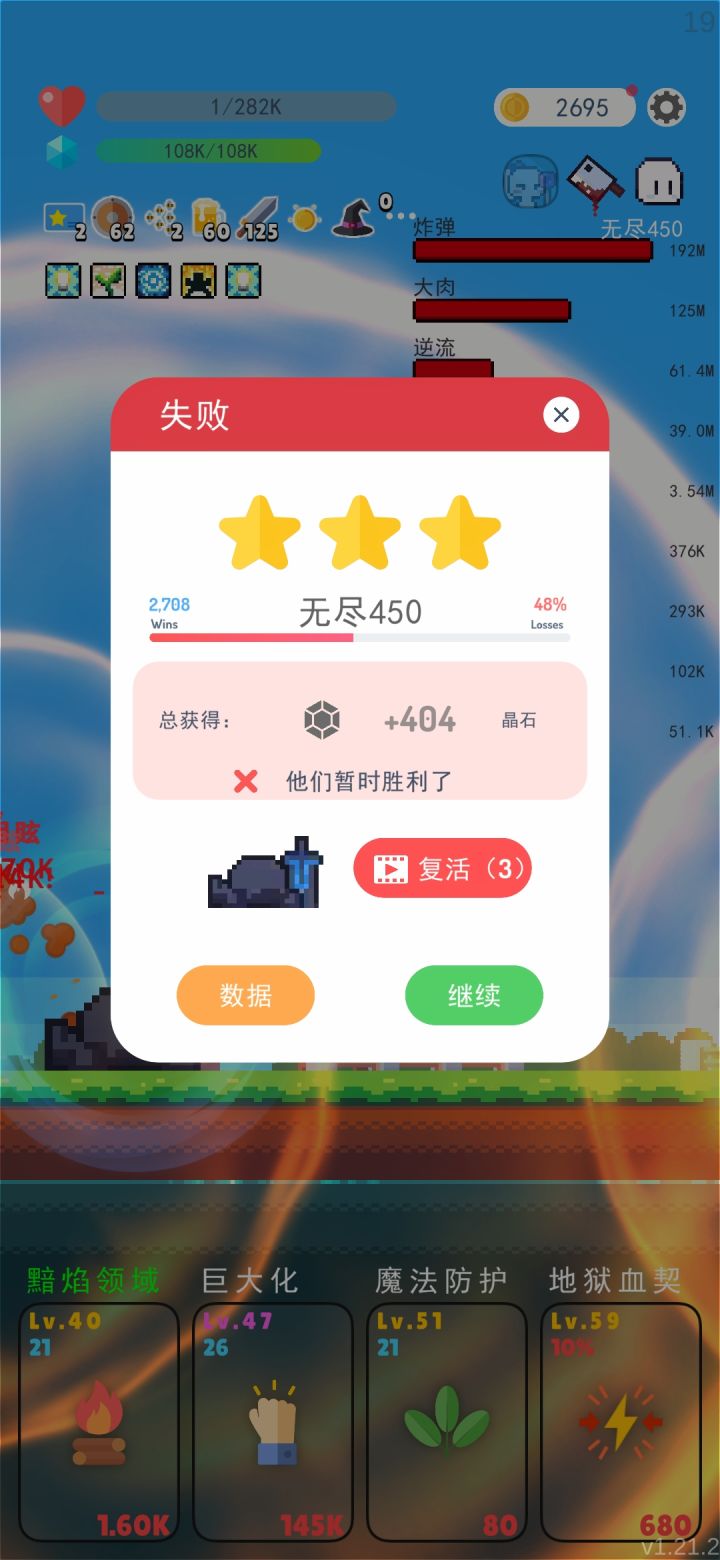720x1560 pixels.
Task: Tap the 复活（3） revive button
Action: pos(442,868)
